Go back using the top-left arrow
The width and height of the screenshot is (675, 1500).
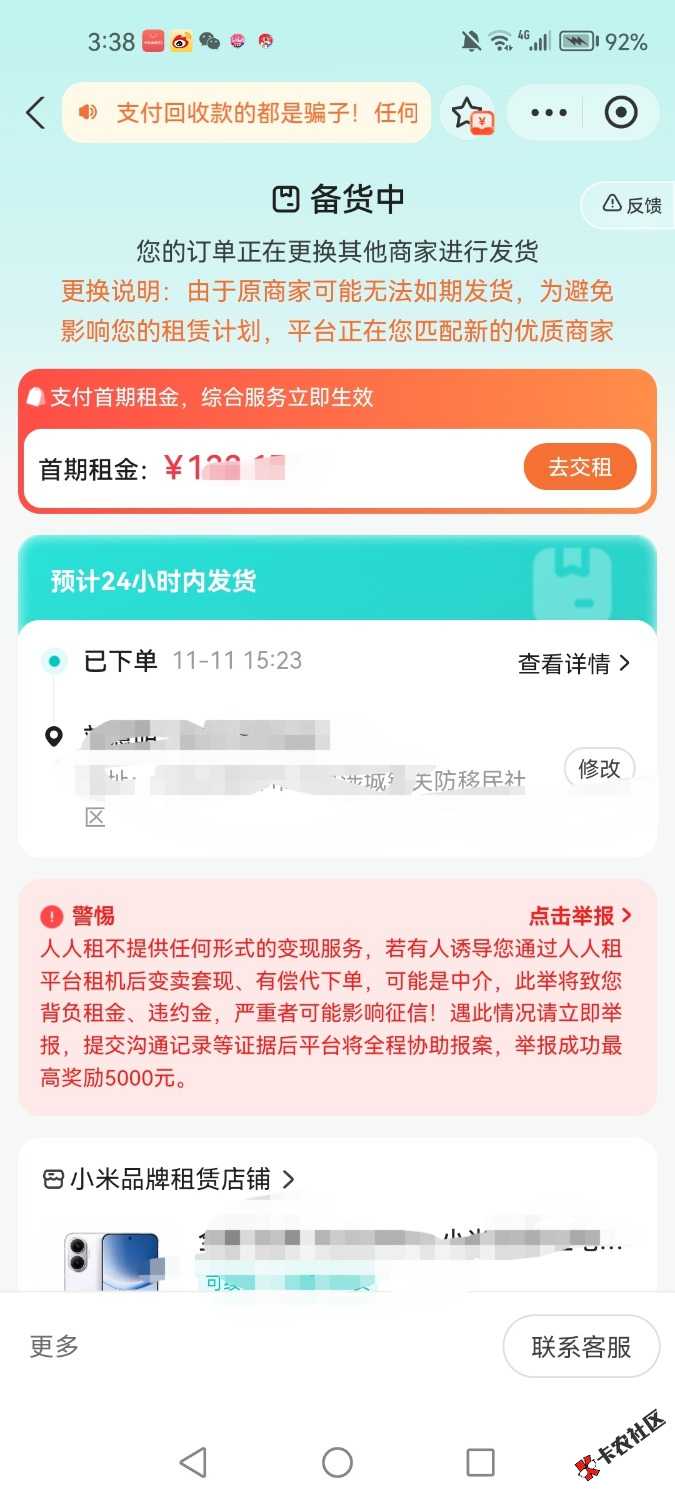coord(36,113)
